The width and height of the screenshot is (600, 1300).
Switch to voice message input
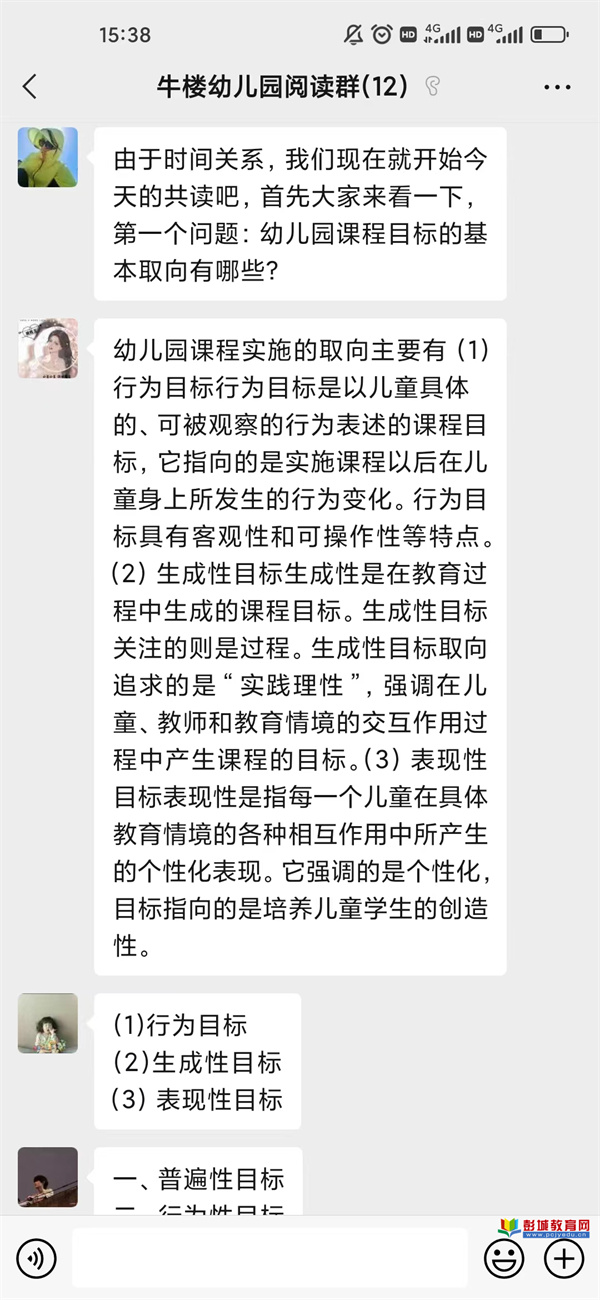tap(37, 1258)
